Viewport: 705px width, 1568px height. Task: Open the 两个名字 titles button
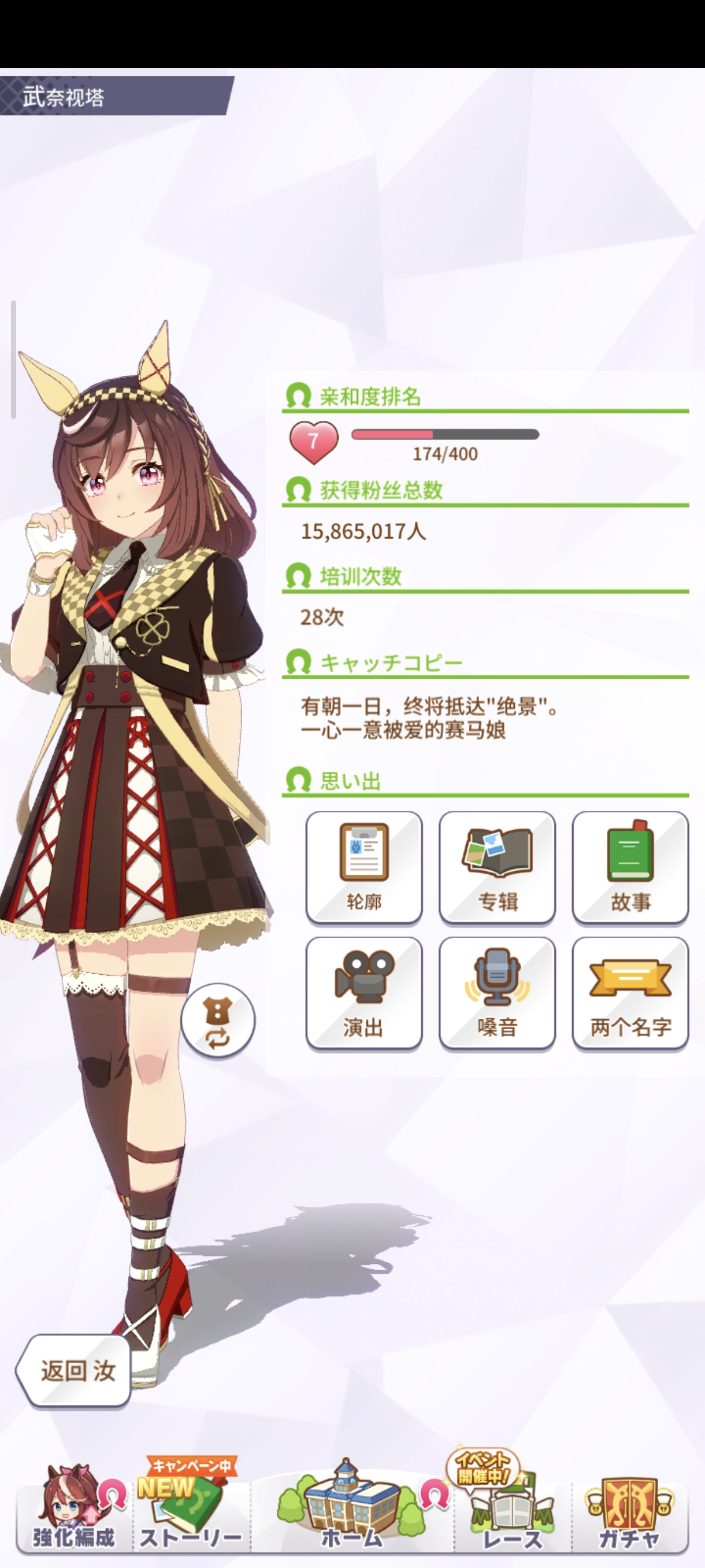630,993
